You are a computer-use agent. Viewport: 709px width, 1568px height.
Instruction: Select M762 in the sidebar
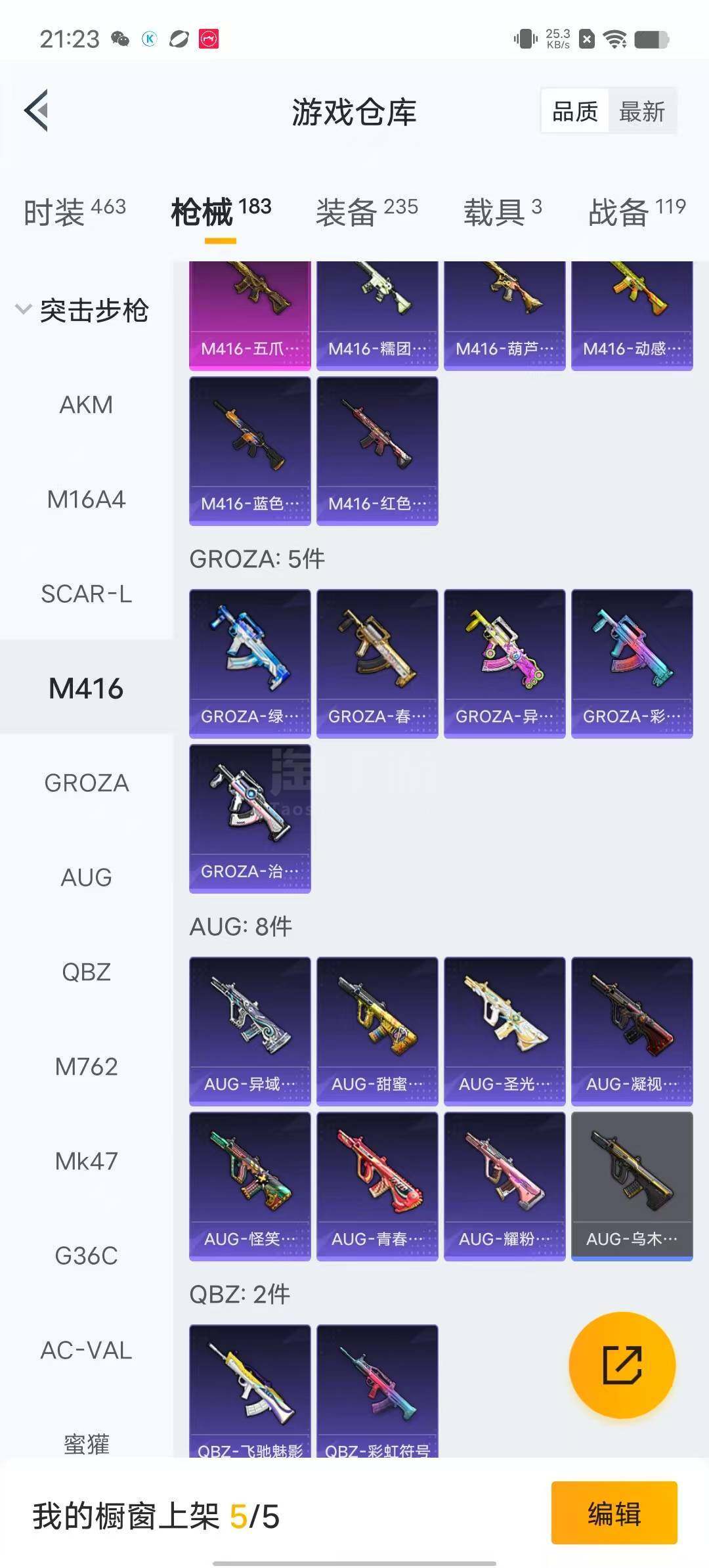click(86, 1066)
